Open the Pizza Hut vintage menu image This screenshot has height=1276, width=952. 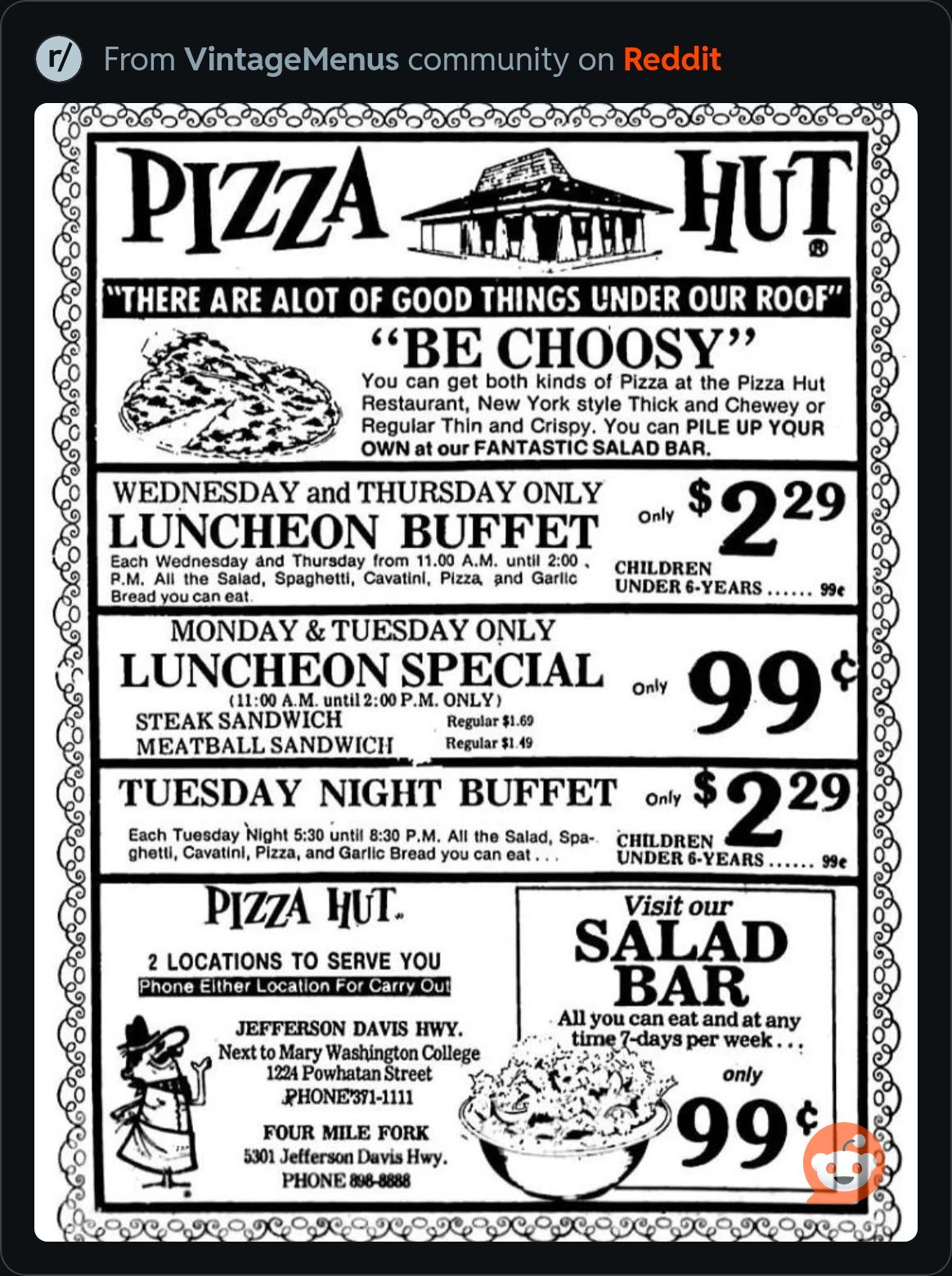pos(475,671)
